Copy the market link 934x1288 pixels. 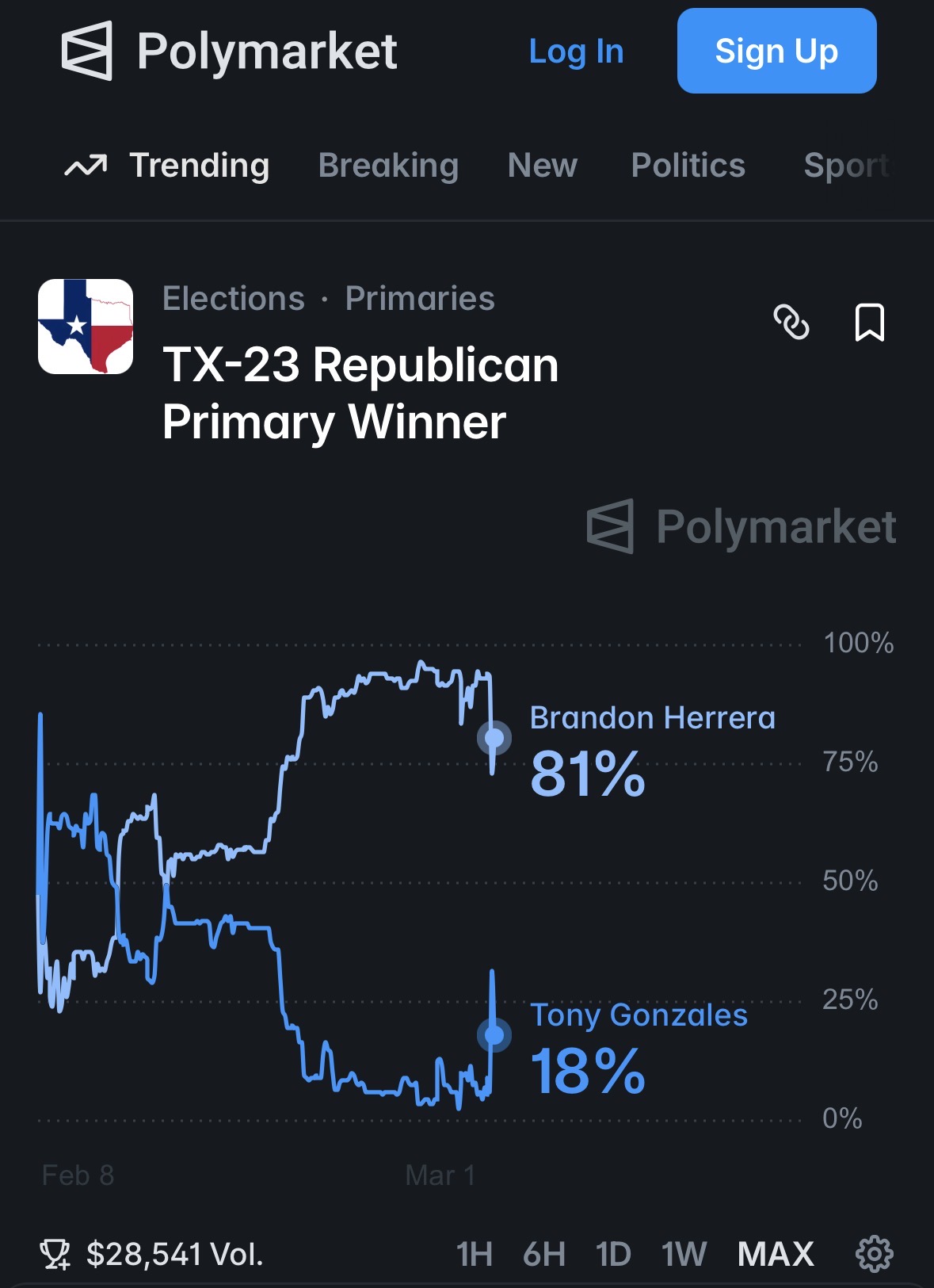click(791, 322)
